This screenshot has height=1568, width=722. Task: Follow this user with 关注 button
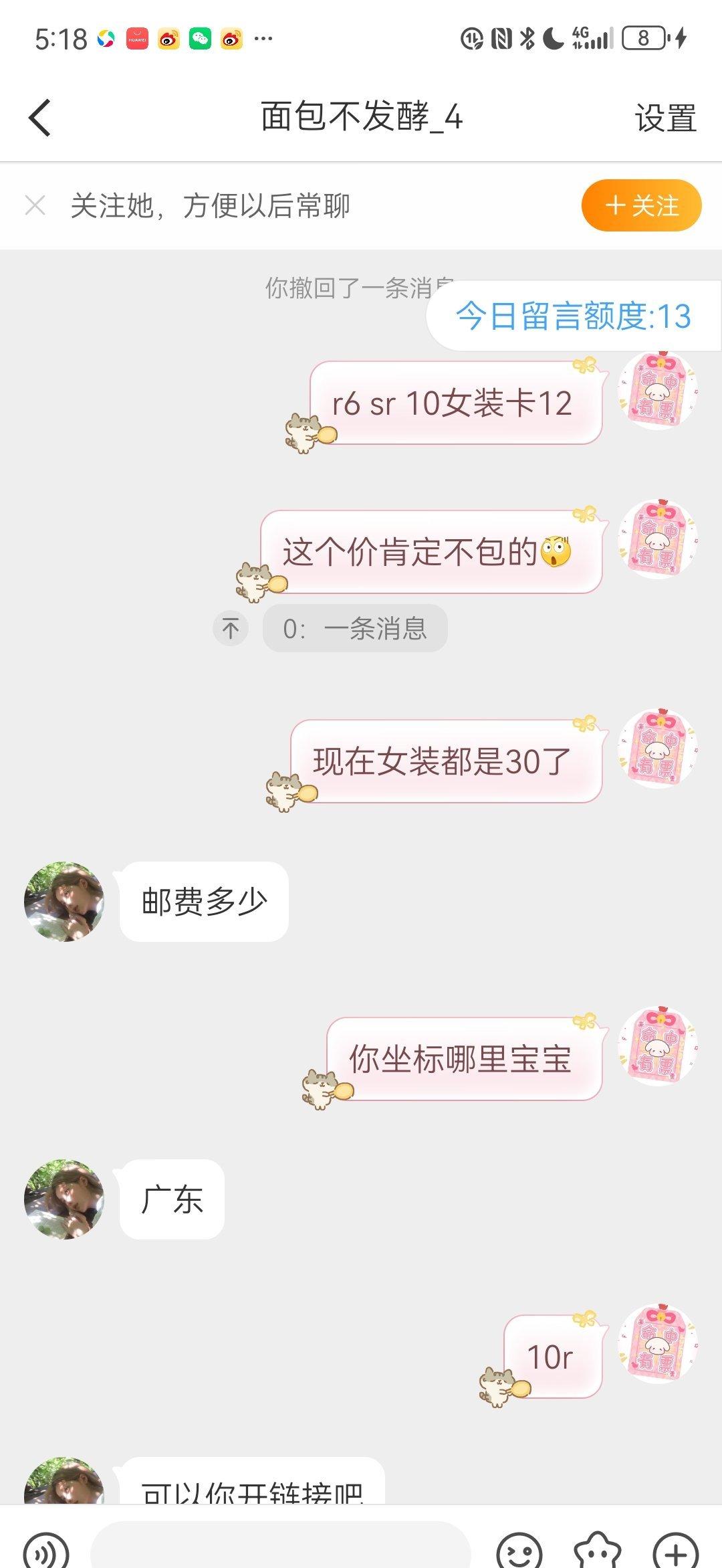tap(641, 205)
